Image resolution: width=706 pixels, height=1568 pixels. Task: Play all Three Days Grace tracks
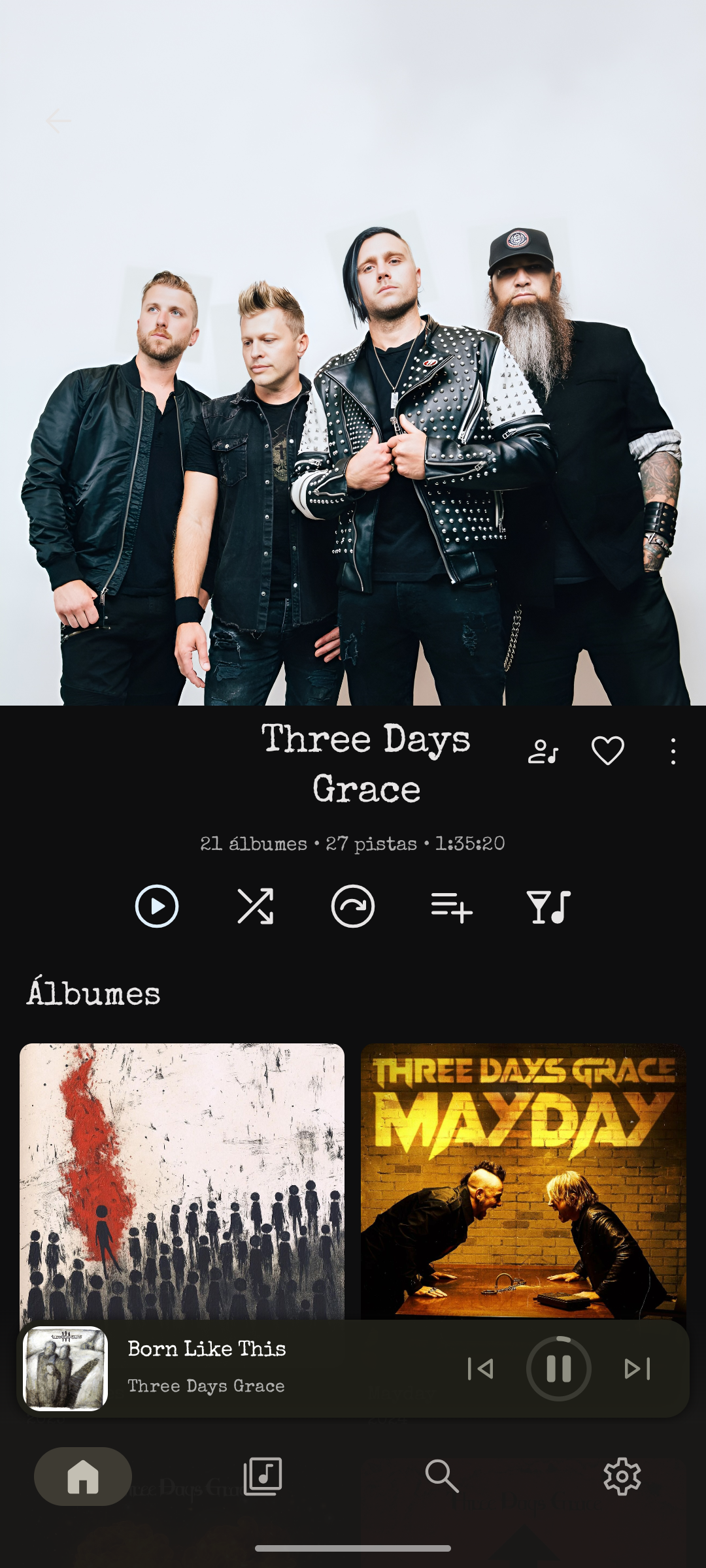(x=157, y=906)
